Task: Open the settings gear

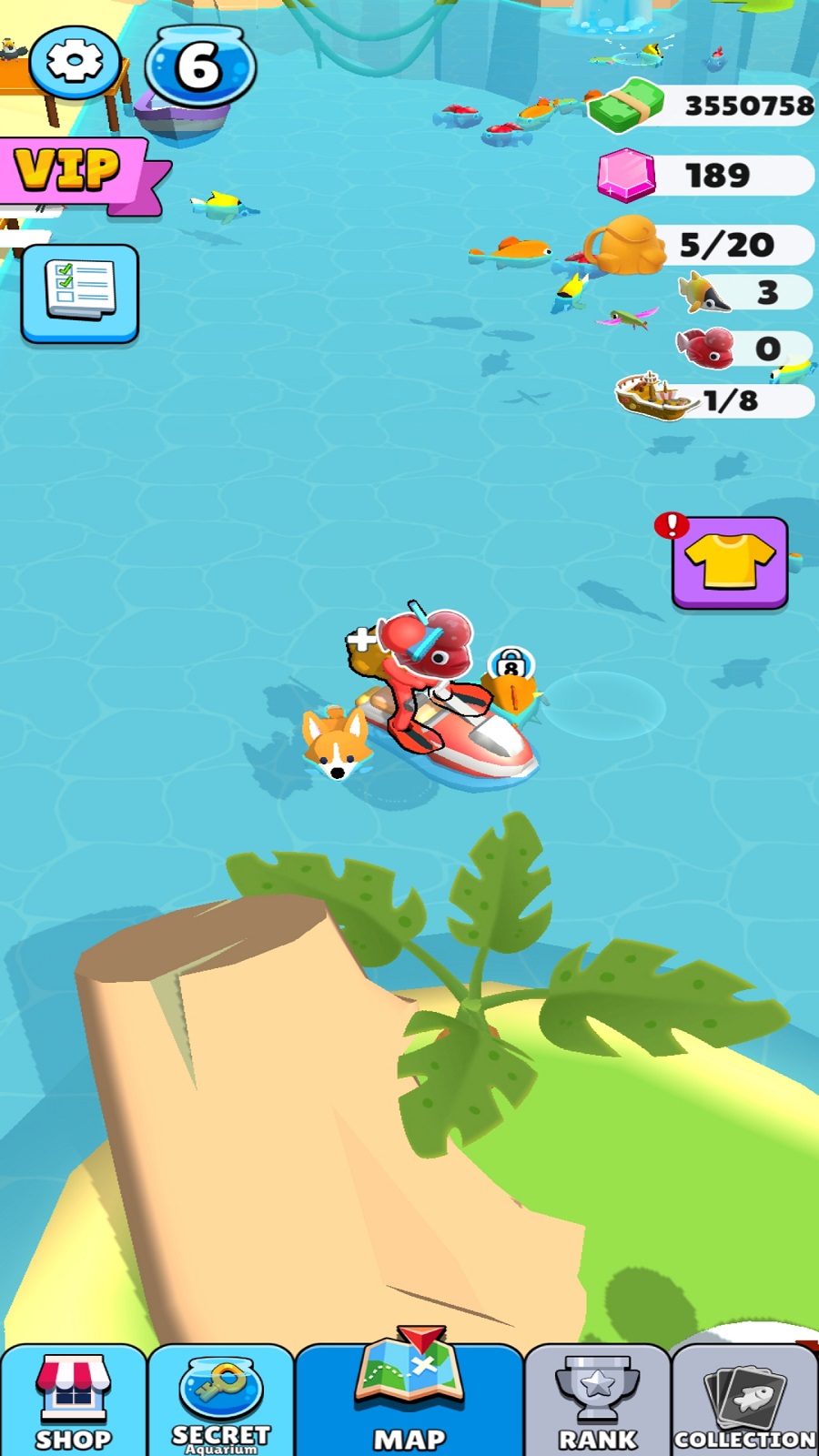Action: (74, 62)
